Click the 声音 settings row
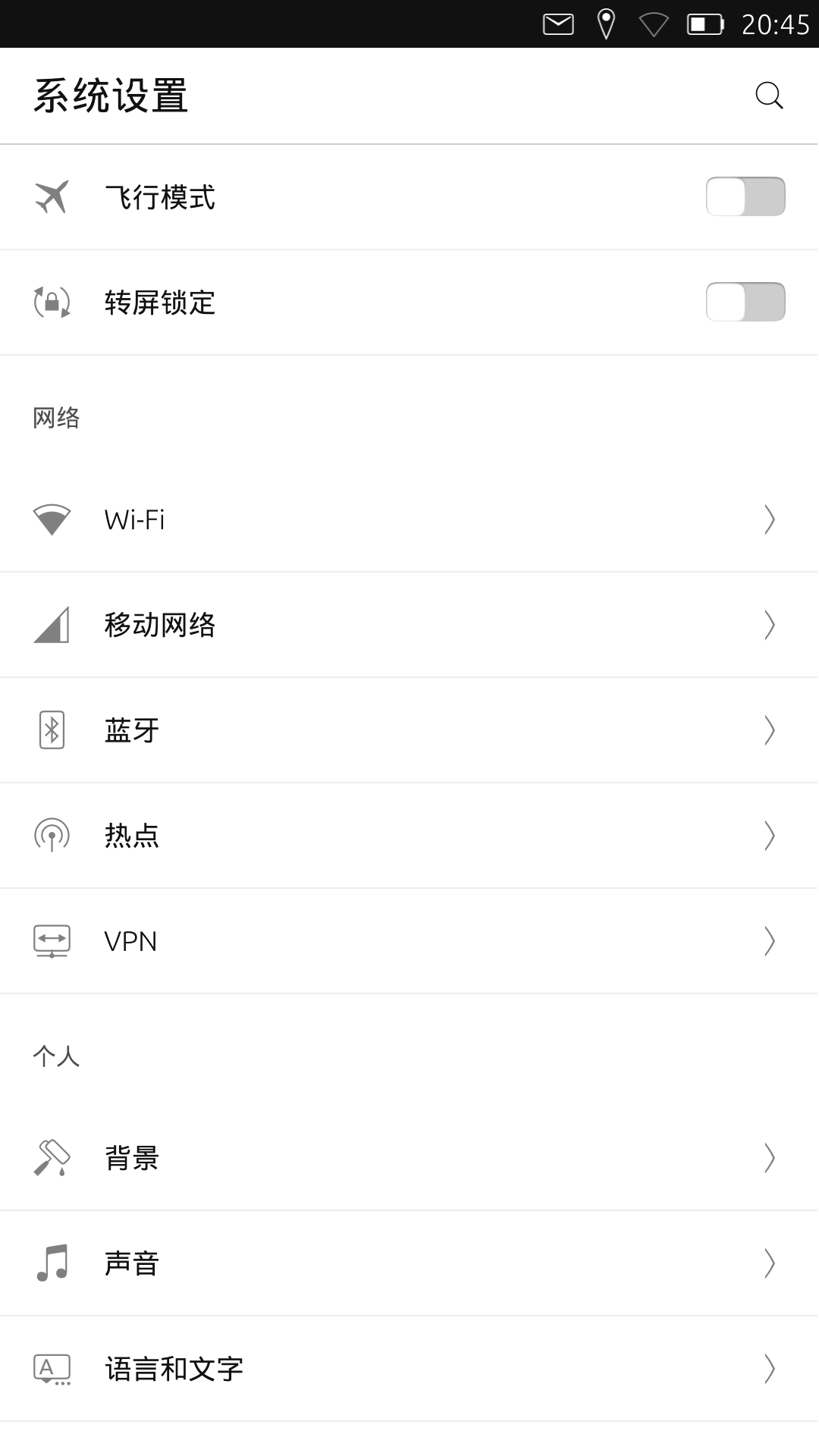The height and width of the screenshot is (1456, 819). tap(409, 1261)
